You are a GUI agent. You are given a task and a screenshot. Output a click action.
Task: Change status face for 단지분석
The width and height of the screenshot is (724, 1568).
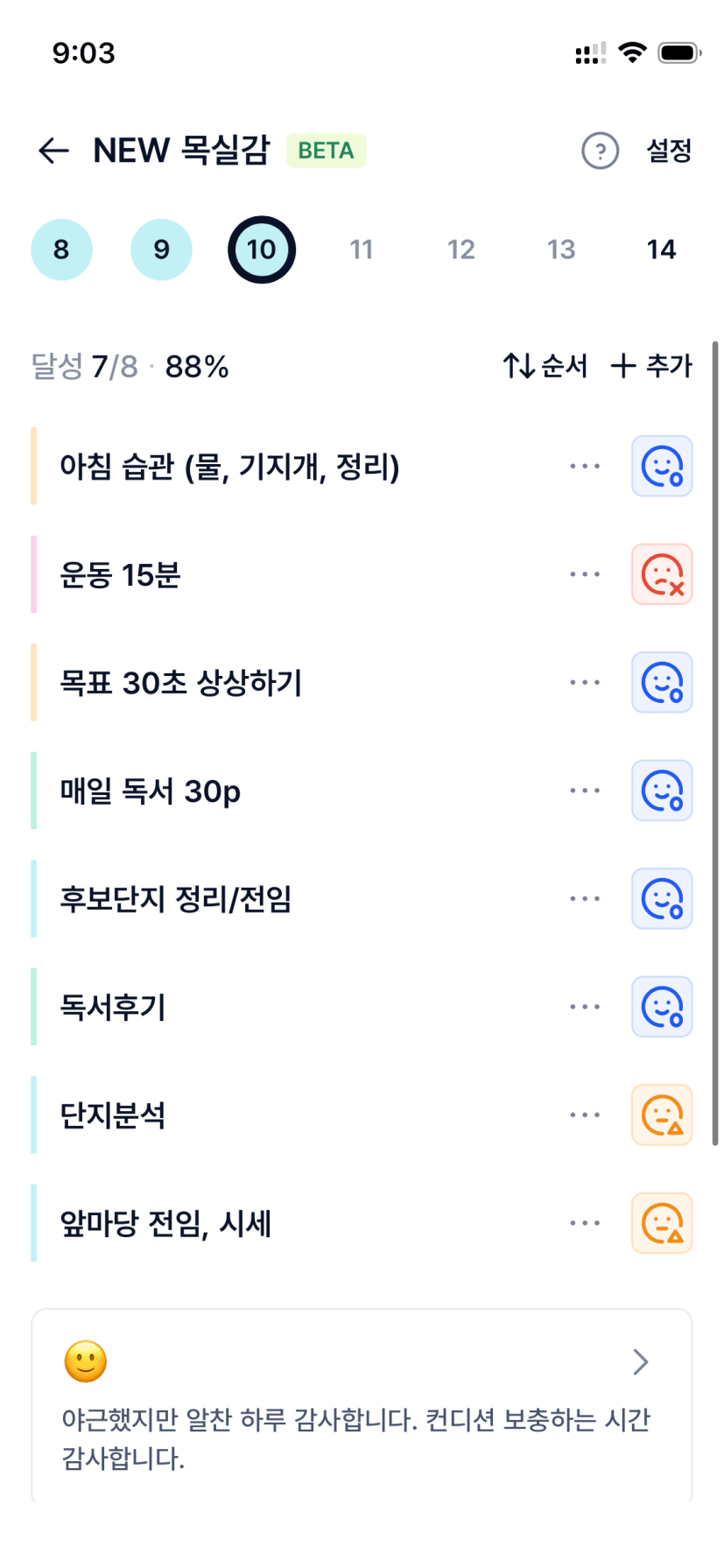(x=662, y=1115)
